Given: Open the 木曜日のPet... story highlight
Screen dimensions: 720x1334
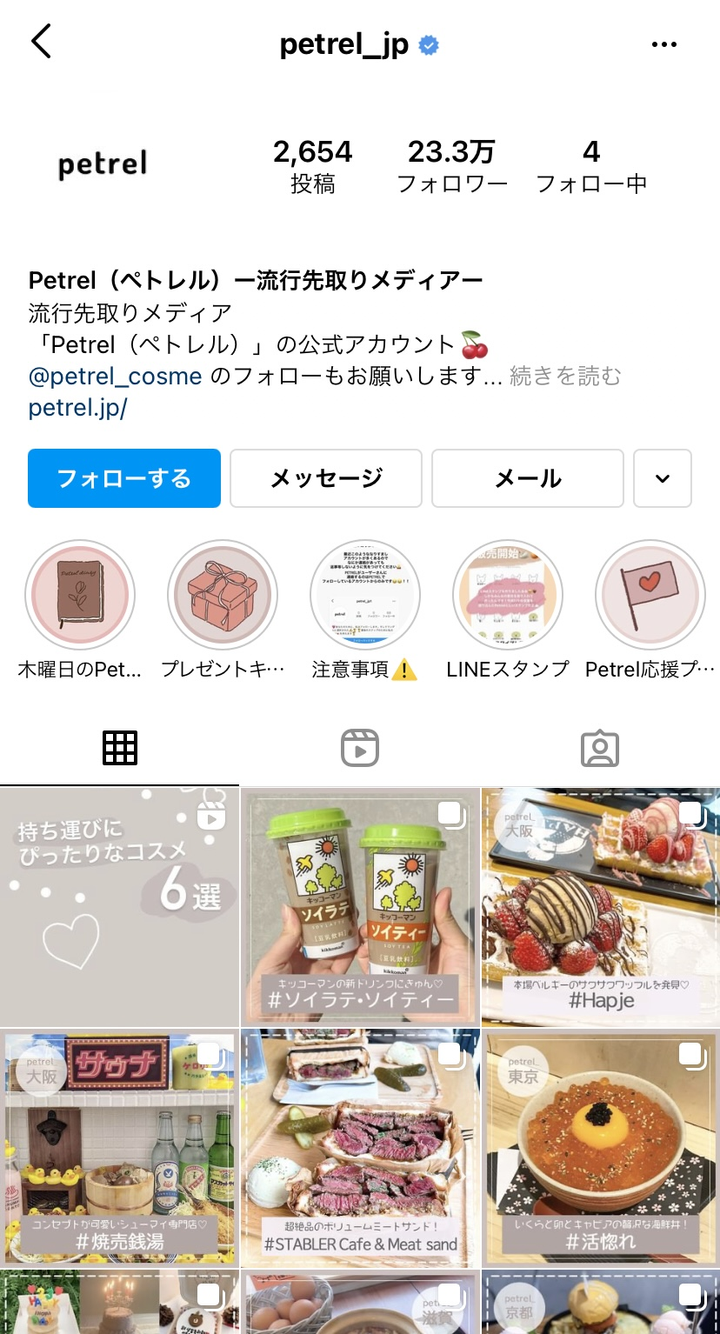Looking at the screenshot, I should 80,596.
